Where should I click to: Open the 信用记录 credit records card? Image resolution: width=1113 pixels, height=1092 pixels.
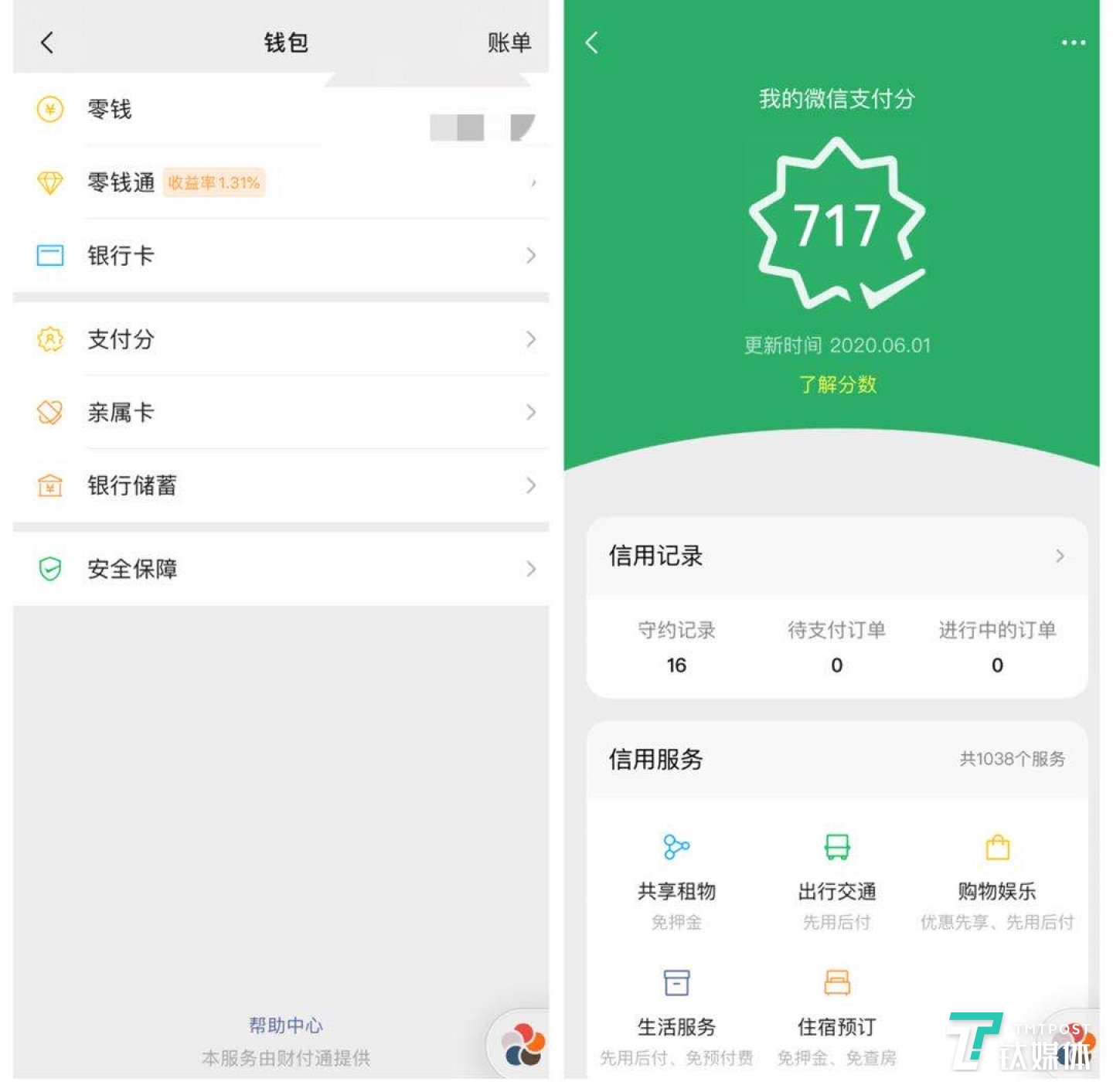pyautogui.click(x=836, y=556)
